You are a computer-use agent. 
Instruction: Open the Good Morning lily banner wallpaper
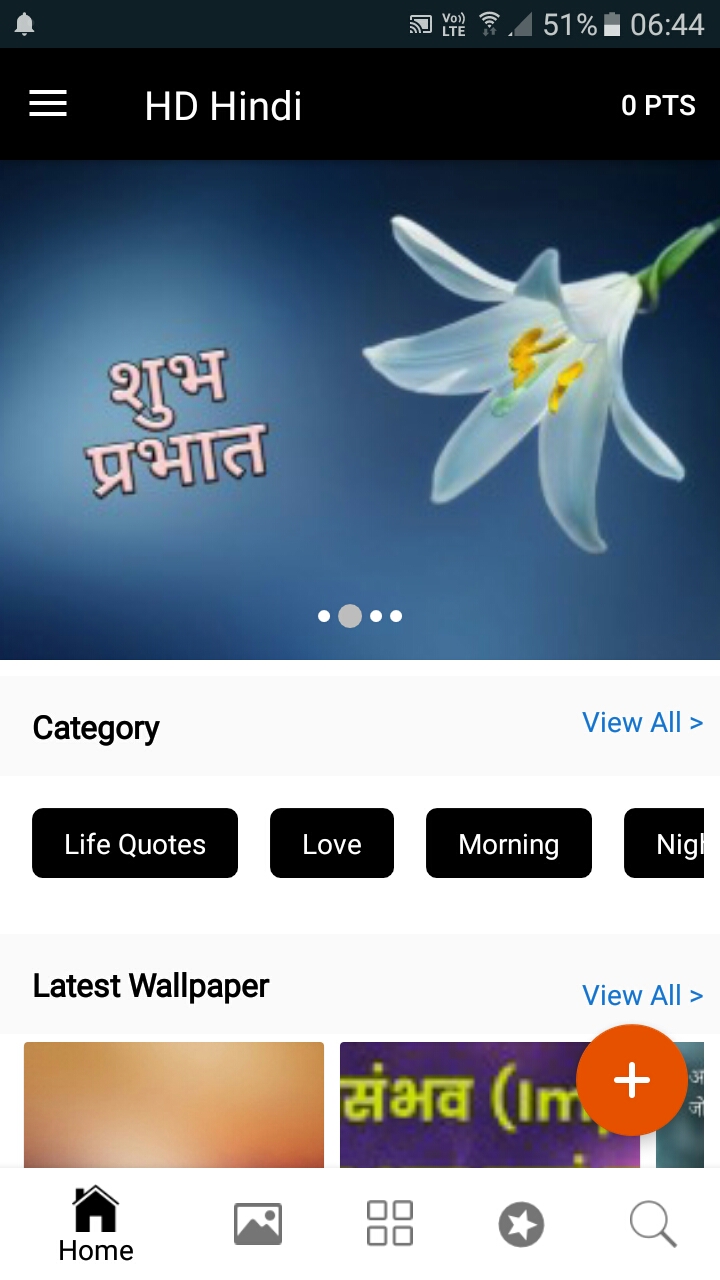pyautogui.click(x=360, y=410)
